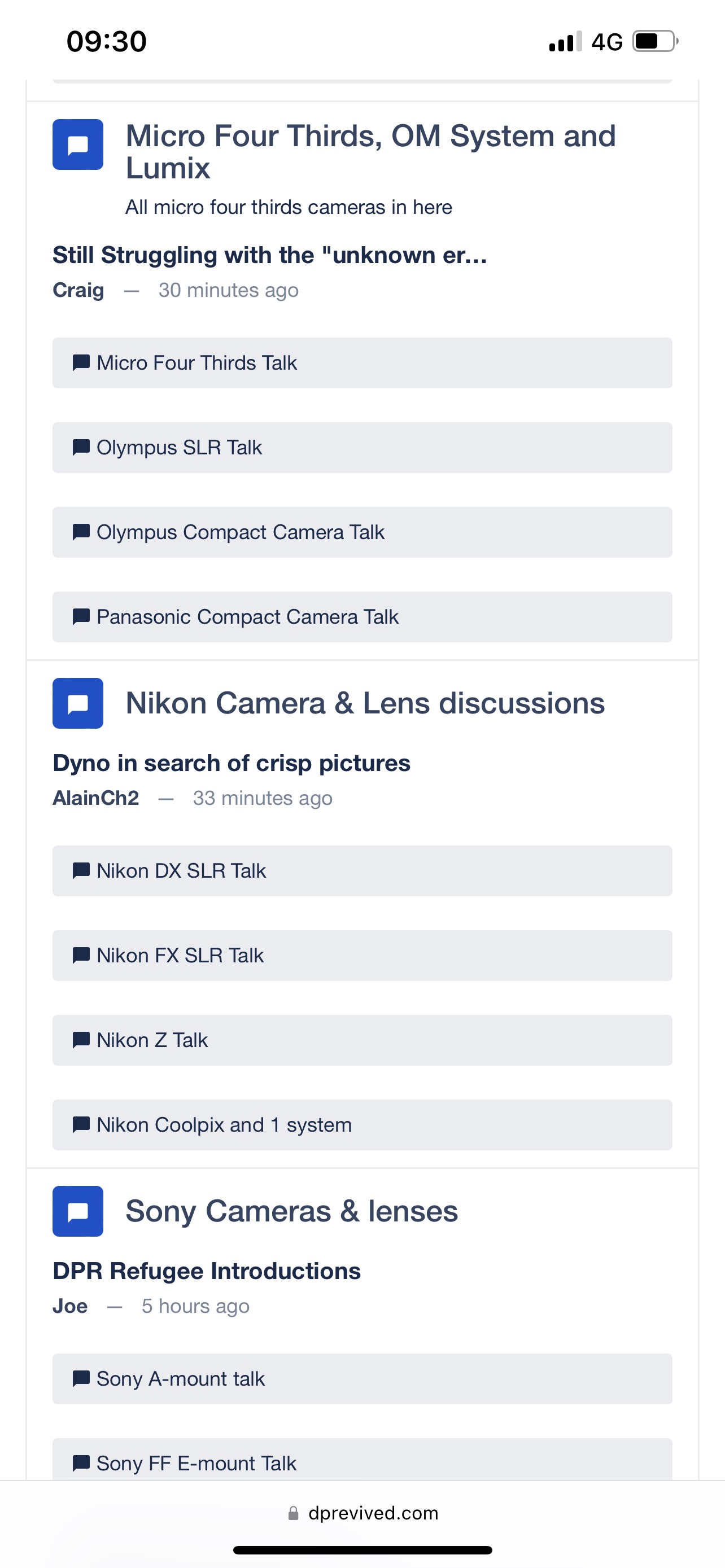Go to Nikon FX SLR Talk

tap(362, 955)
